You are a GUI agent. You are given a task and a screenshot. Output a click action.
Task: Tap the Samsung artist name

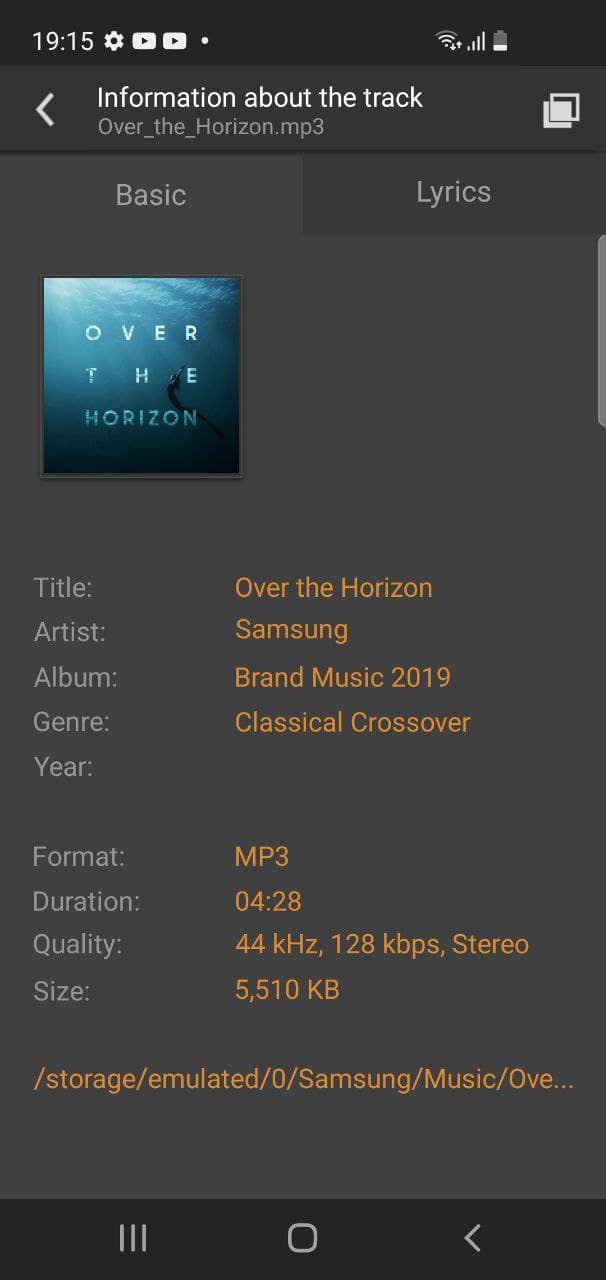(x=291, y=630)
